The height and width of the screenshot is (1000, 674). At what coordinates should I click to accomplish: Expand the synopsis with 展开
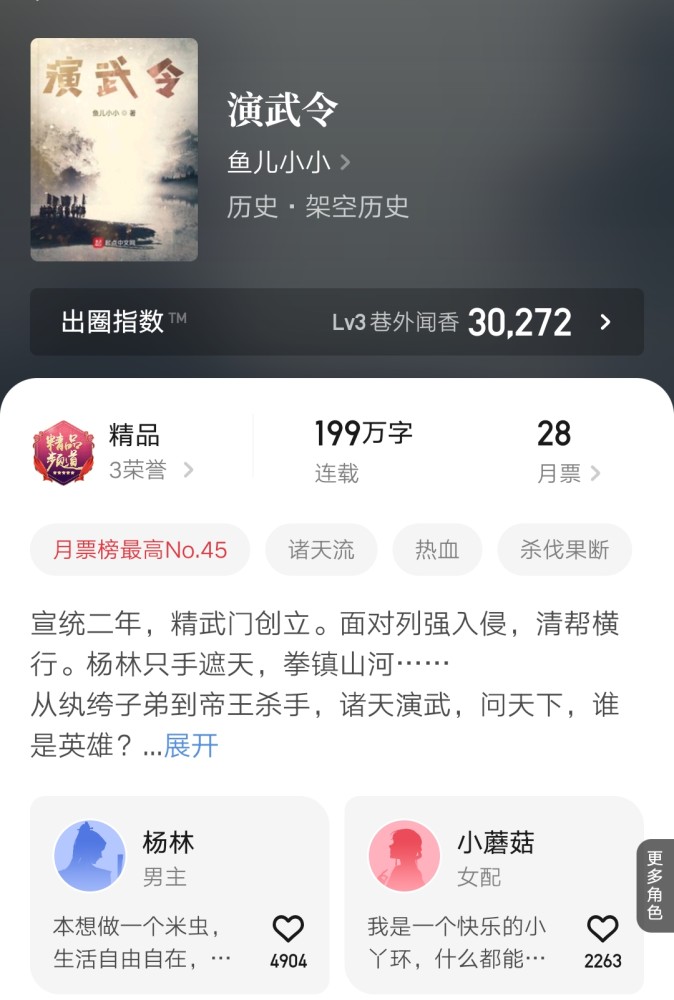[191, 746]
